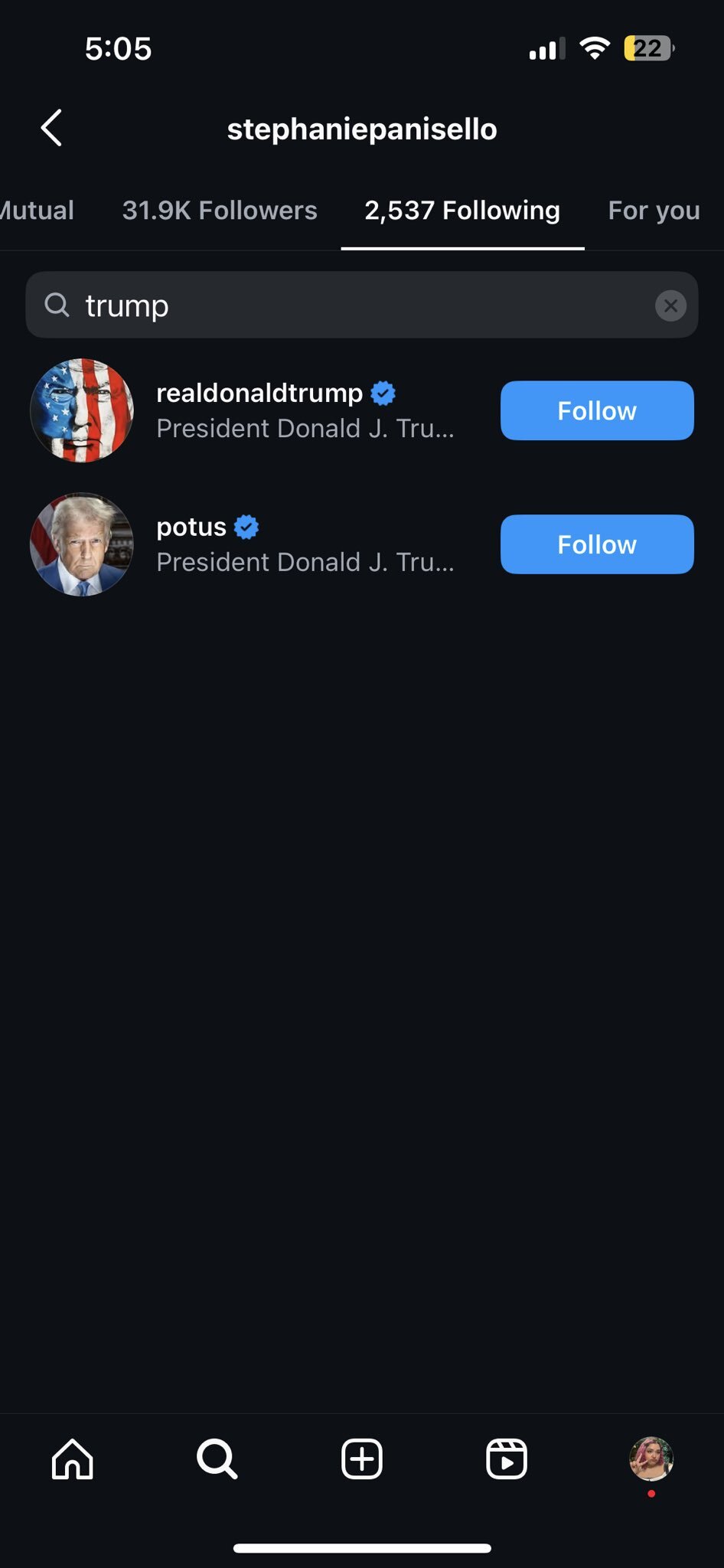Open the Search and Explore tab
The width and height of the screenshot is (724, 1568).
217,1459
